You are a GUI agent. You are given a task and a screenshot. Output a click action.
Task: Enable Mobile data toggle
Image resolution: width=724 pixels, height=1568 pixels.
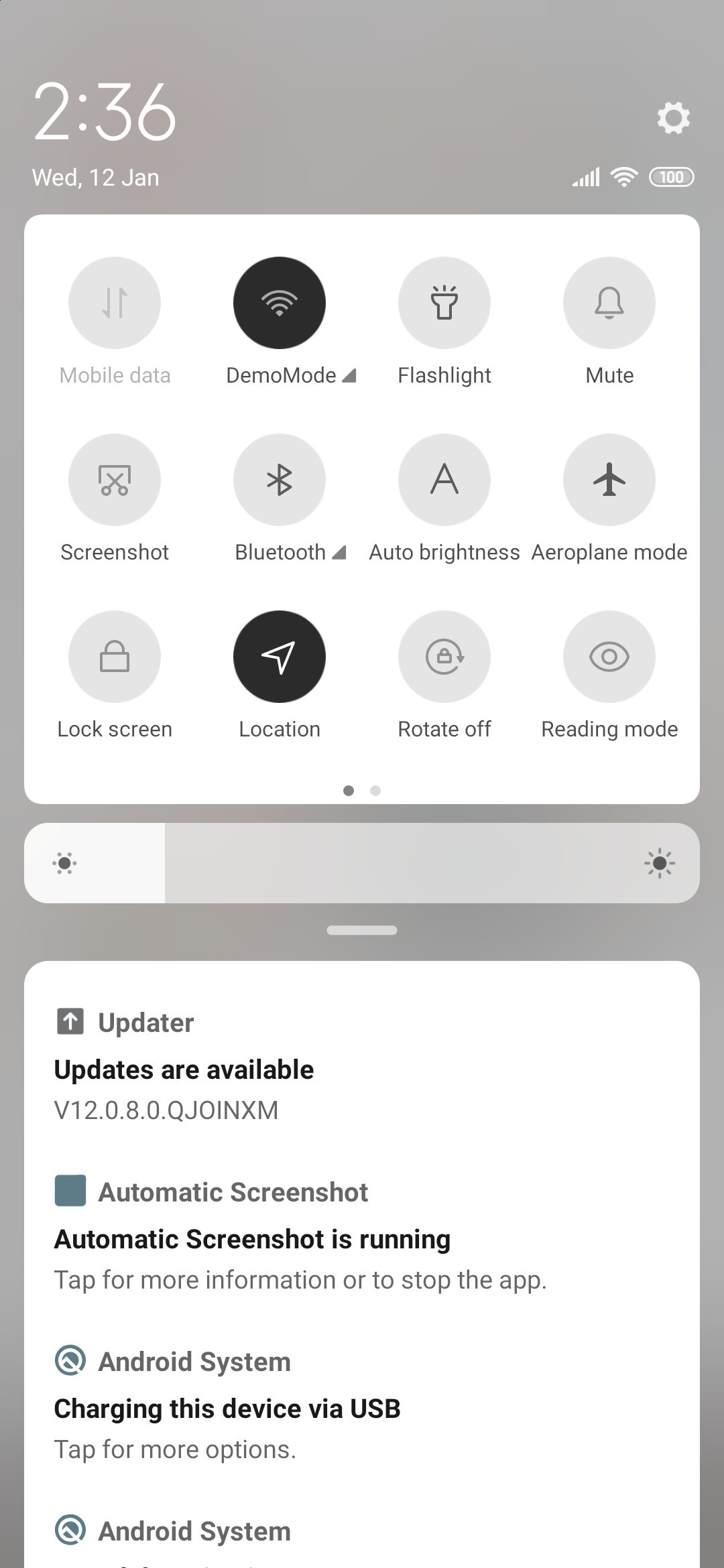point(115,303)
